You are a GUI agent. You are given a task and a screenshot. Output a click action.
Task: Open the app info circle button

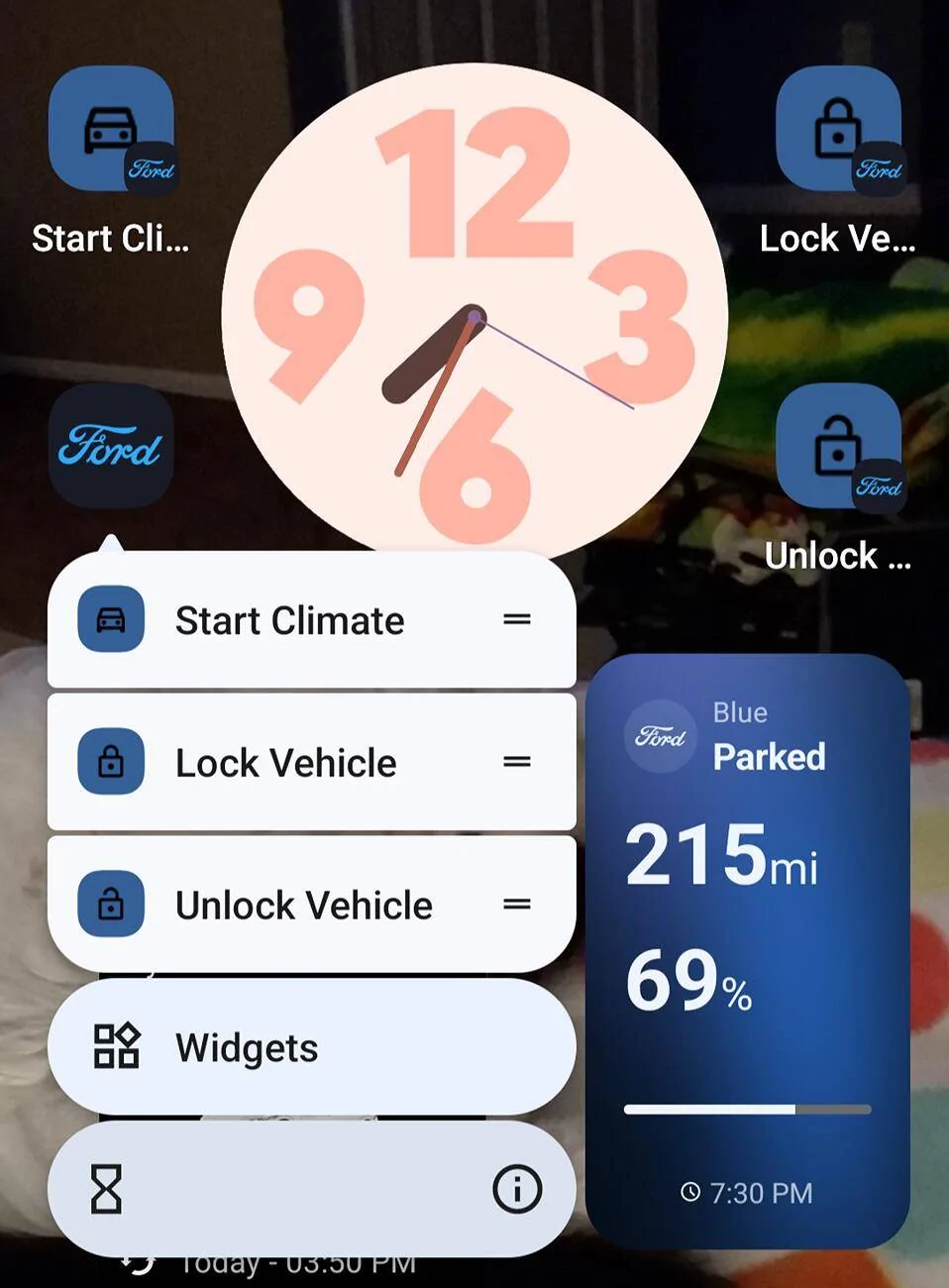point(519,1188)
